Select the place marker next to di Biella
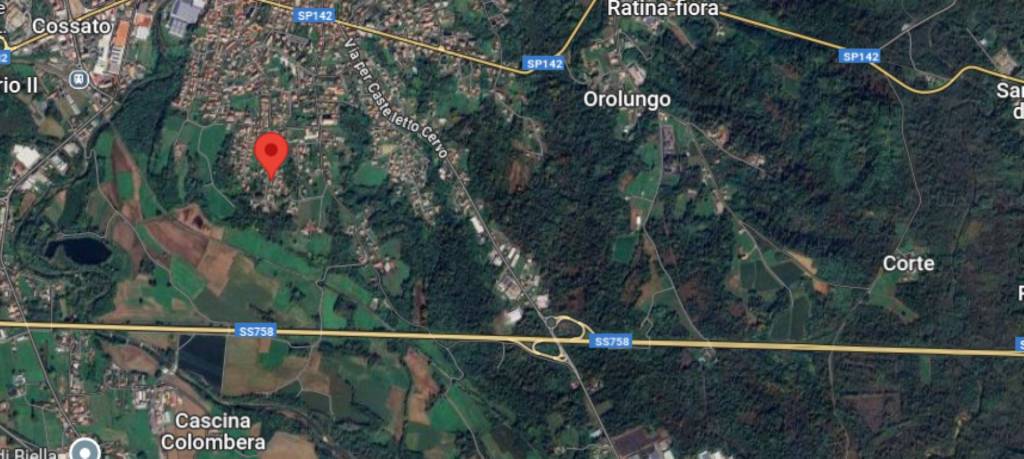 point(87,448)
